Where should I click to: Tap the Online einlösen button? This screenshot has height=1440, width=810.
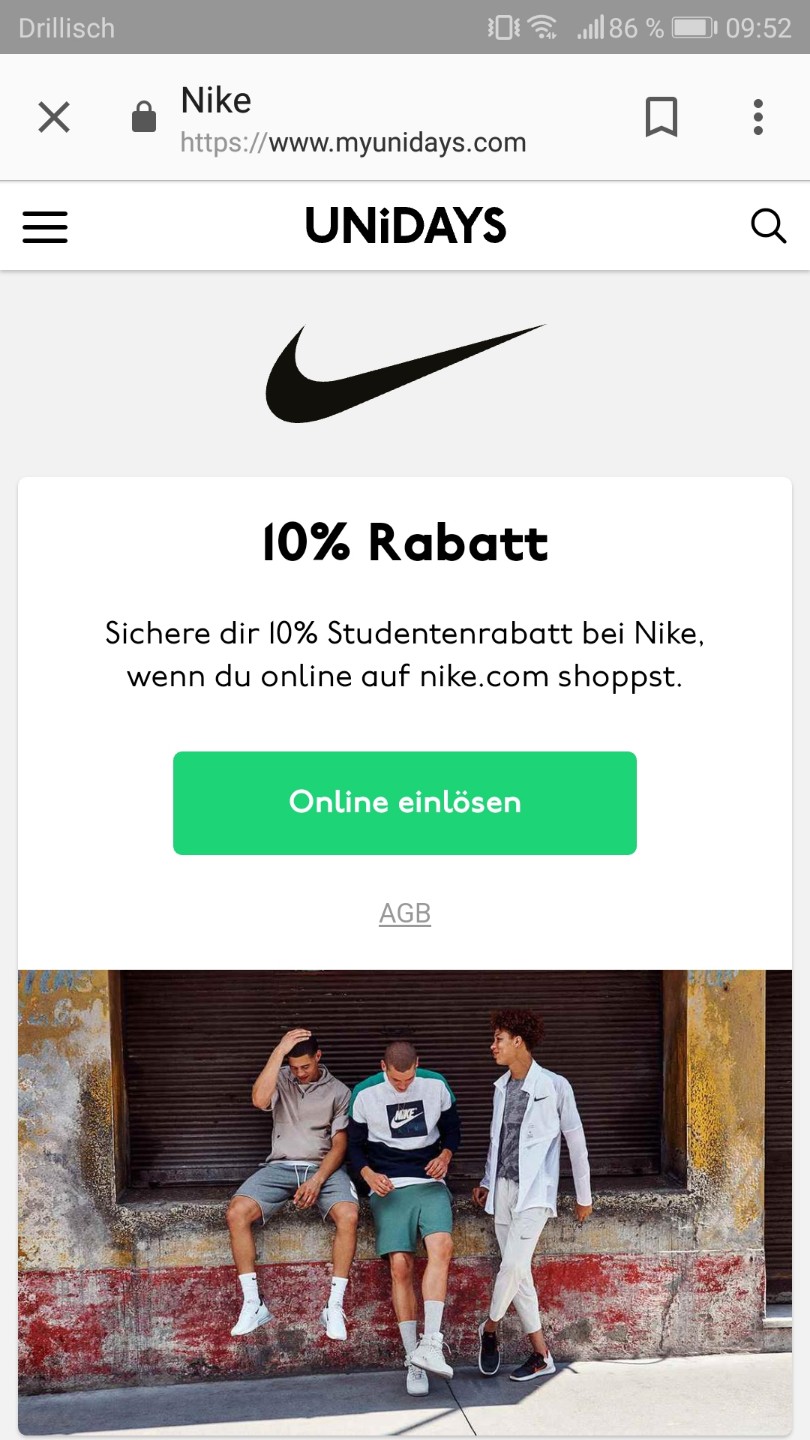(x=405, y=803)
